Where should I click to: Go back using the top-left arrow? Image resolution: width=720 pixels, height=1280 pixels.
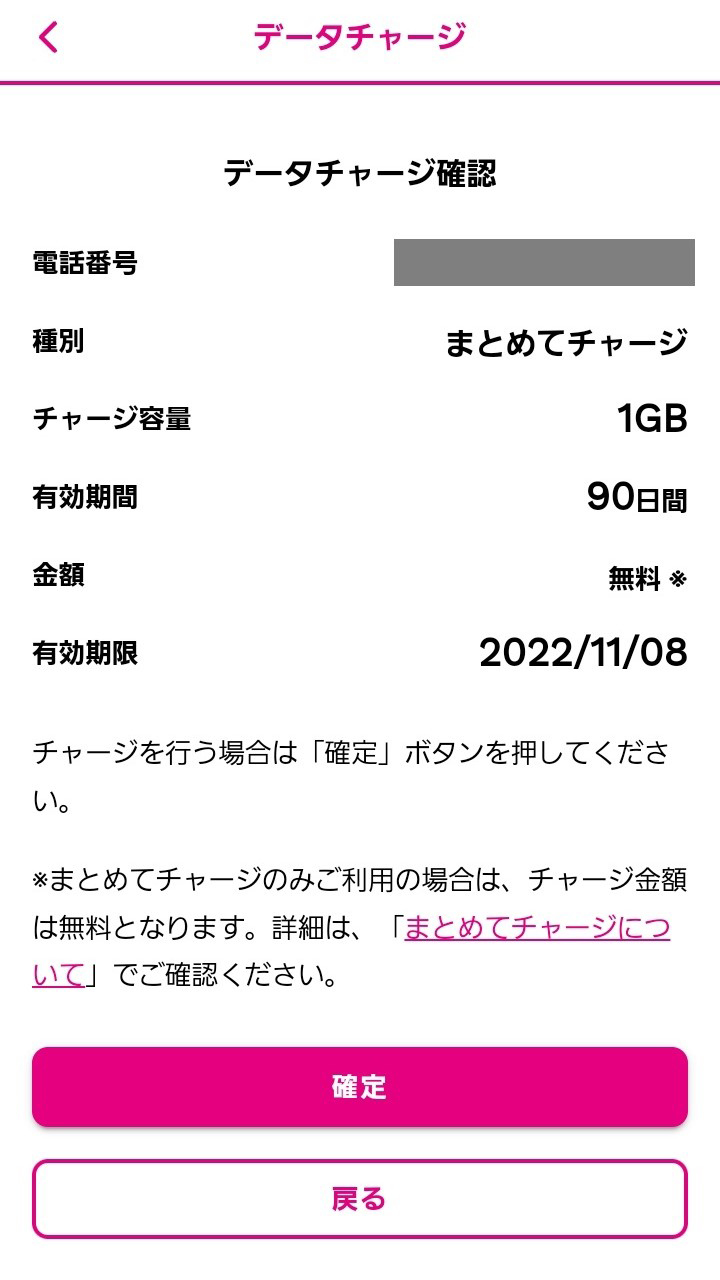(48, 38)
